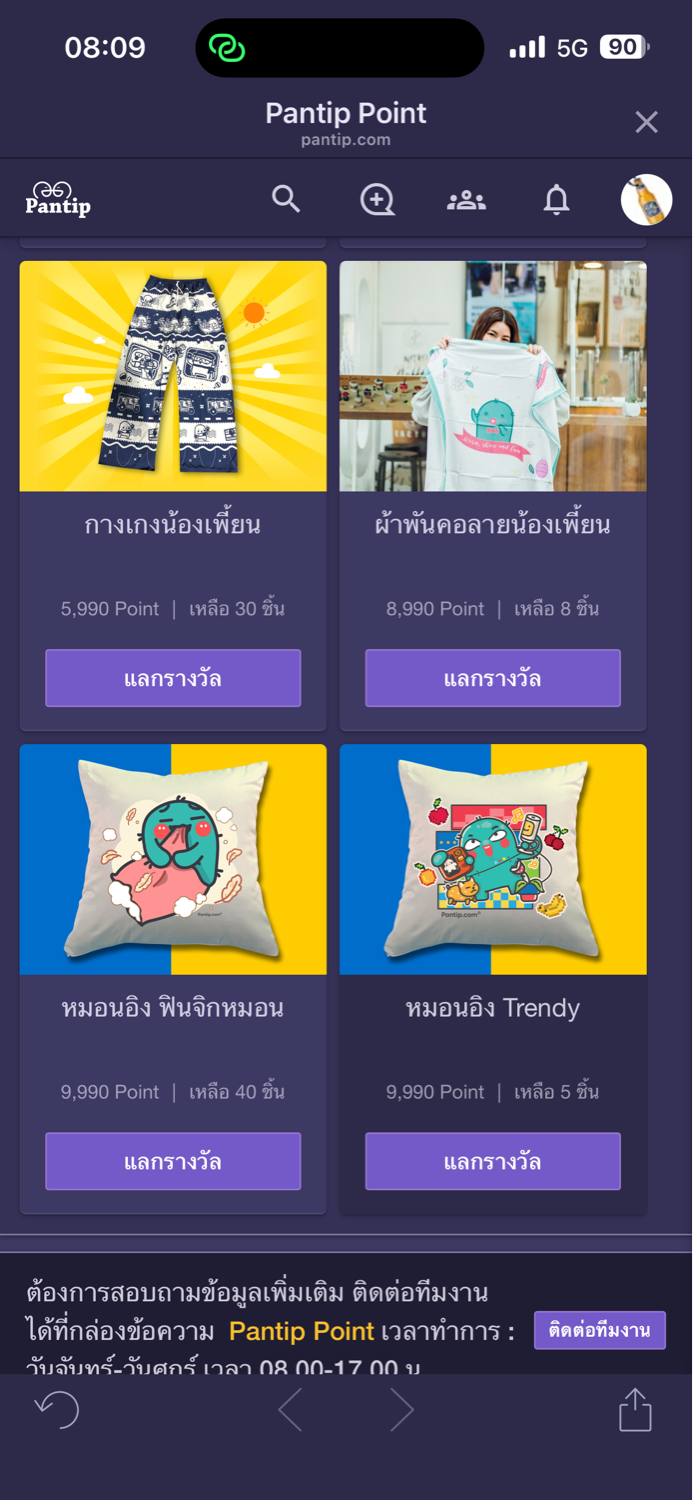View the หมอนอิง Trendy pillow image
Image resolution: width=693 pixels, height=1500 pixels.
pos(493,859)
